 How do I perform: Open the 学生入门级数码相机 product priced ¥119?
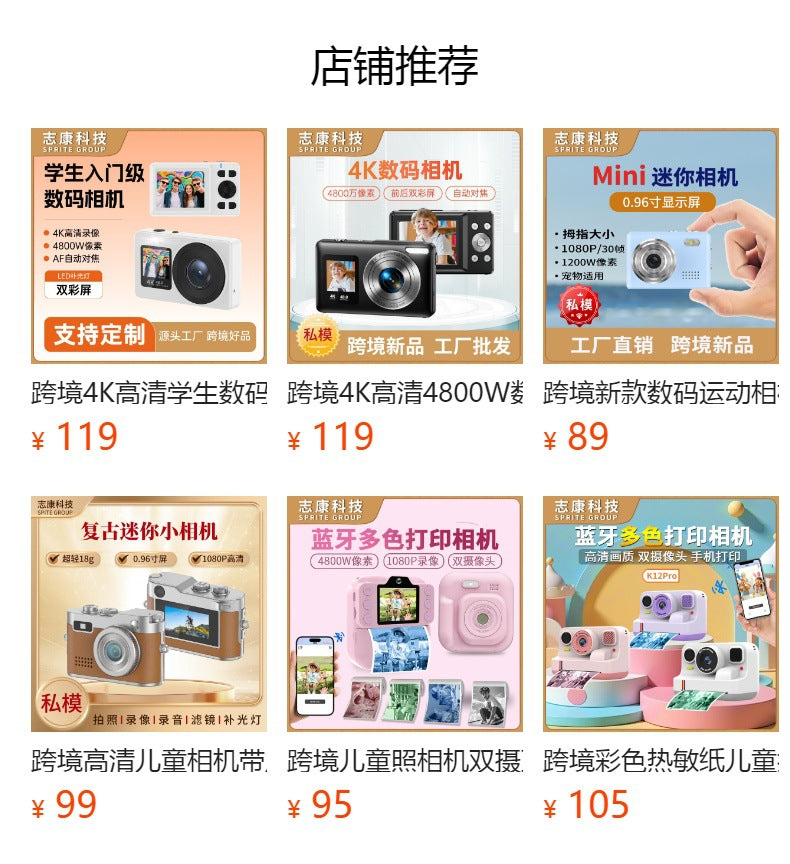(x=149, y=246)
